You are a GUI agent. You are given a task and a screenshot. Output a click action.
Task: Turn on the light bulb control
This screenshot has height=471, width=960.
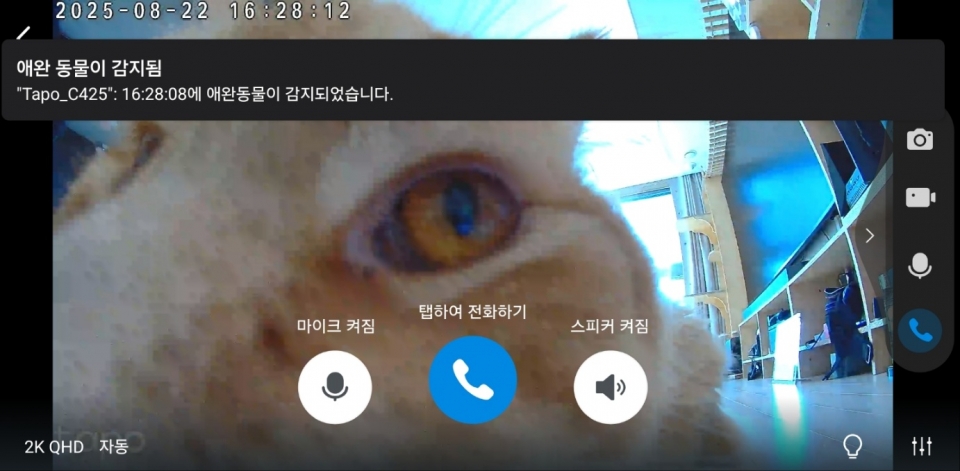click(x=852, y=445)
